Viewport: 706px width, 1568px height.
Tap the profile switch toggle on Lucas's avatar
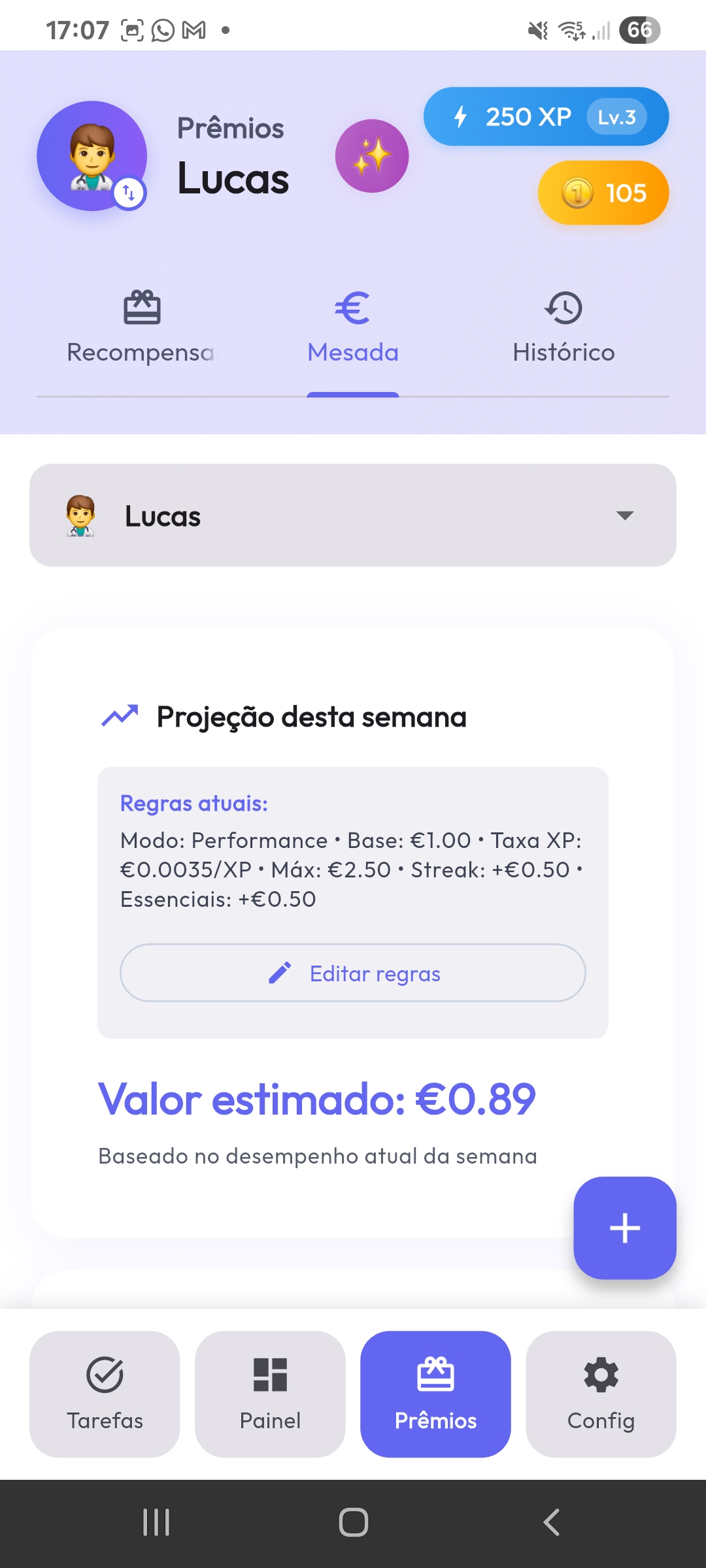pyautogui.click(x=128, y=193)
